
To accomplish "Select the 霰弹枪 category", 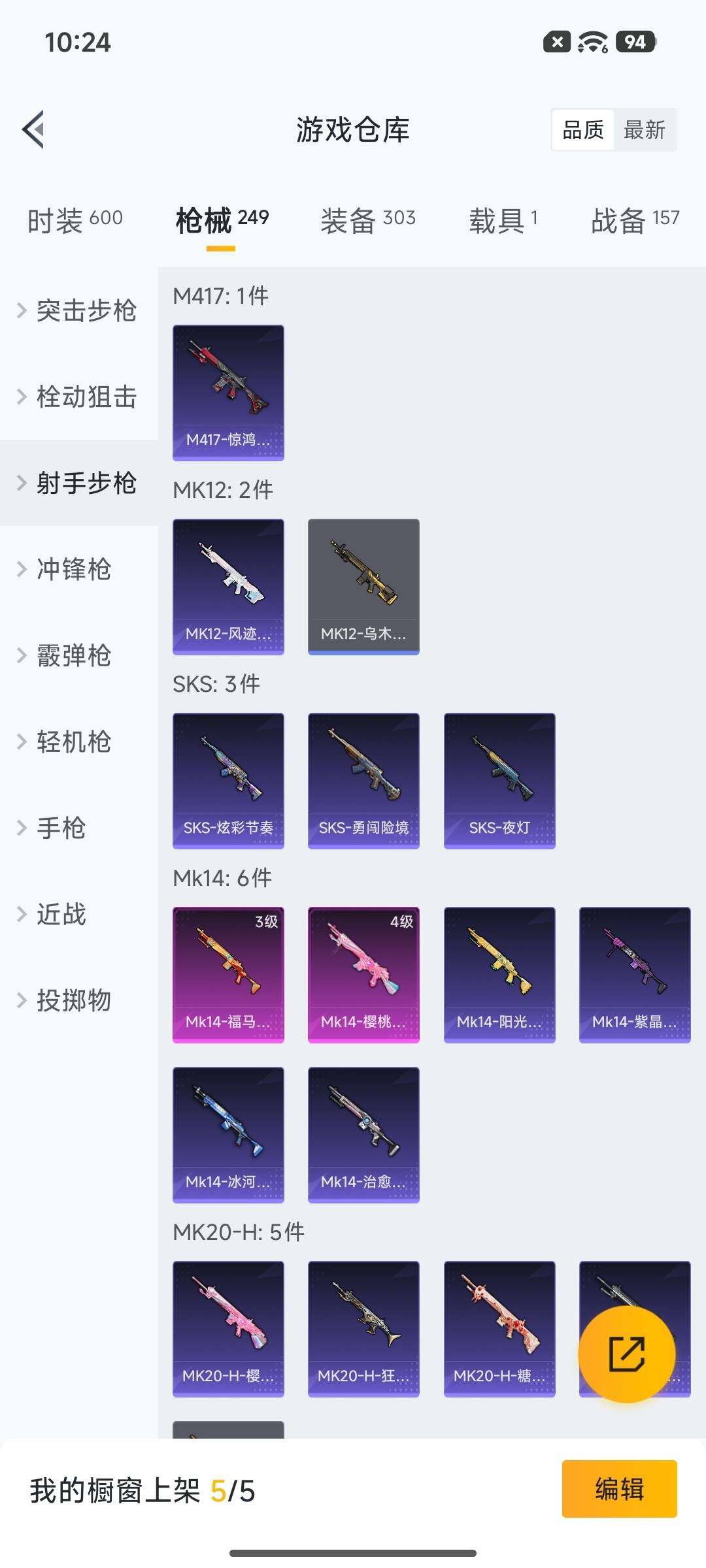I will tap(73, 655).
